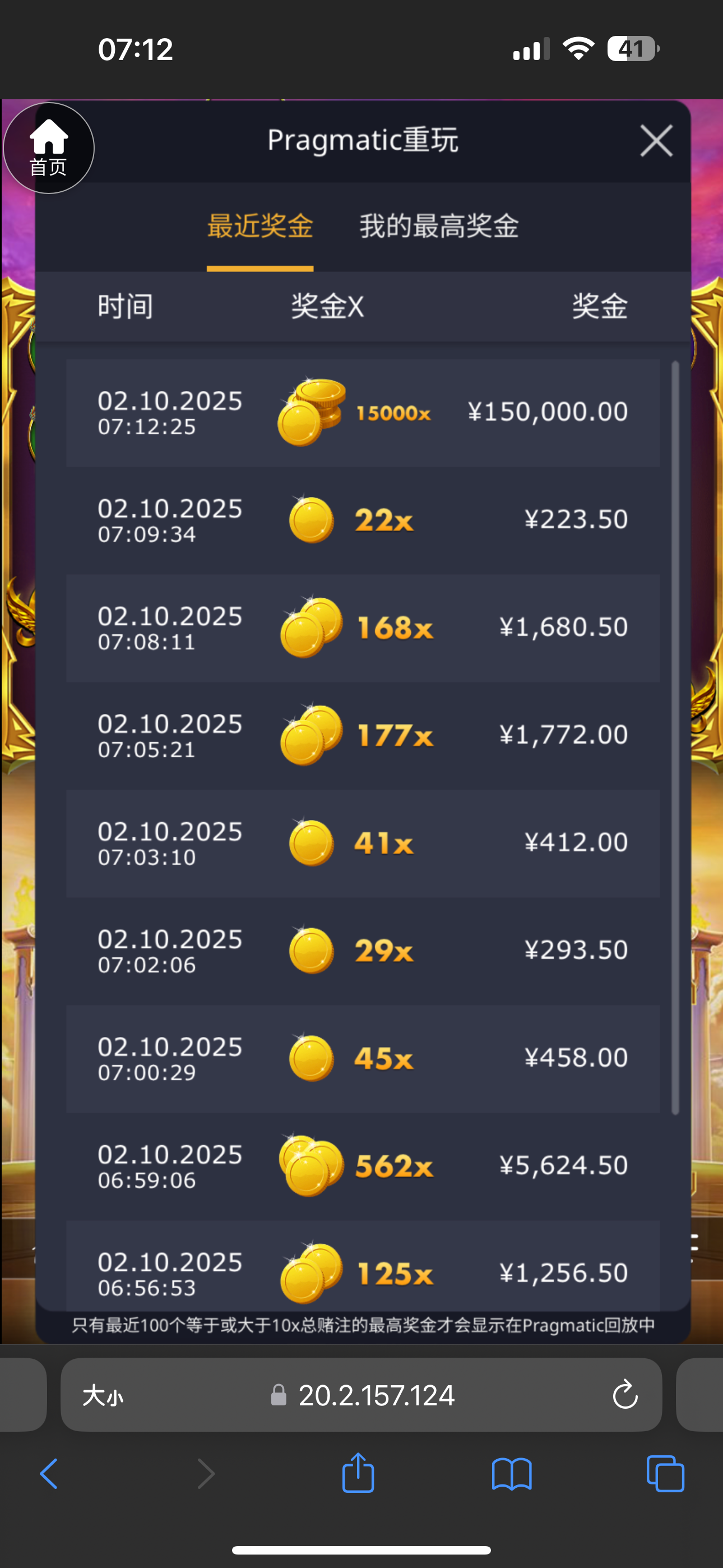View the 29x win replay at 07:02:06
Viewport: 723px width, 1568px height.
pyautogui.click(x=363, y=951)
